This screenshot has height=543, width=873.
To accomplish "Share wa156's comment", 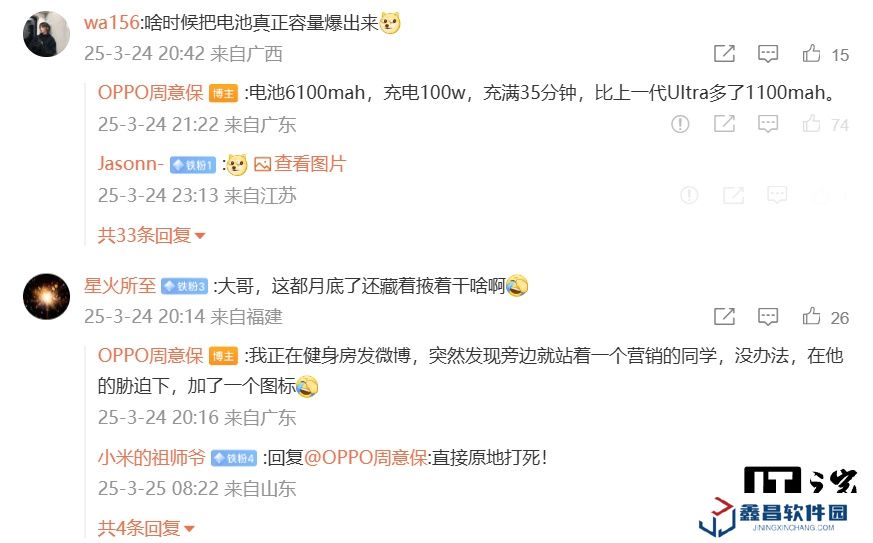I will coord(724,54).
